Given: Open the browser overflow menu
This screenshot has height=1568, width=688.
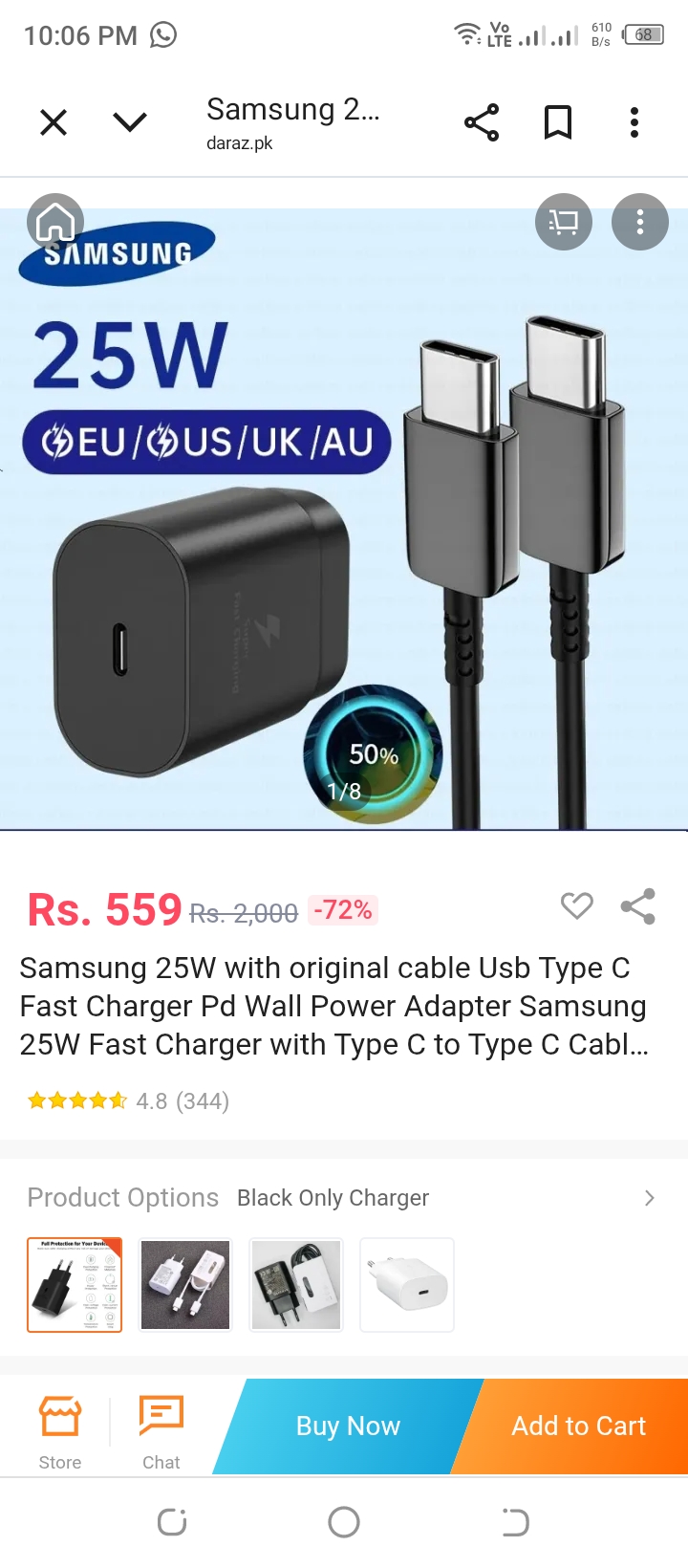Looking at the screenshot, I should [x=634, y=122].
